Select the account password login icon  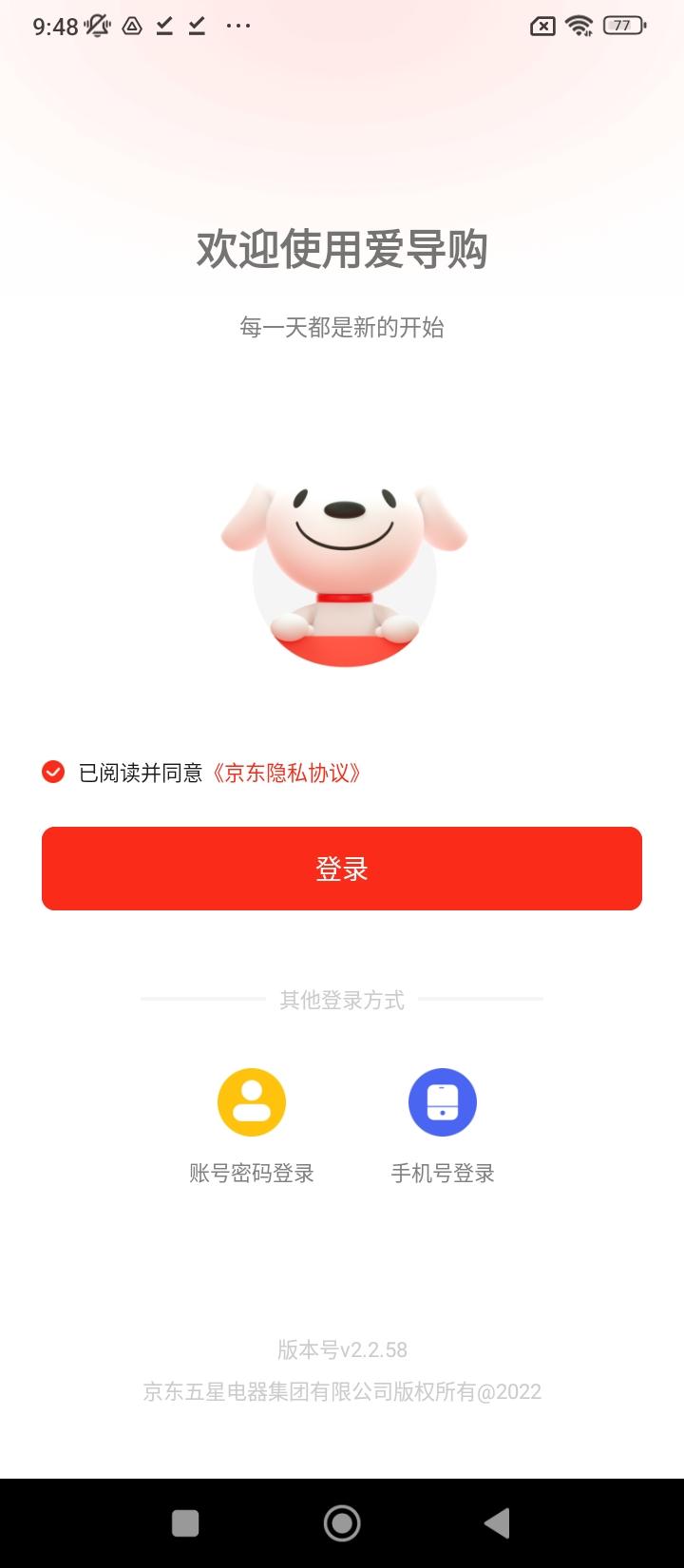(x=251, y=1101)
